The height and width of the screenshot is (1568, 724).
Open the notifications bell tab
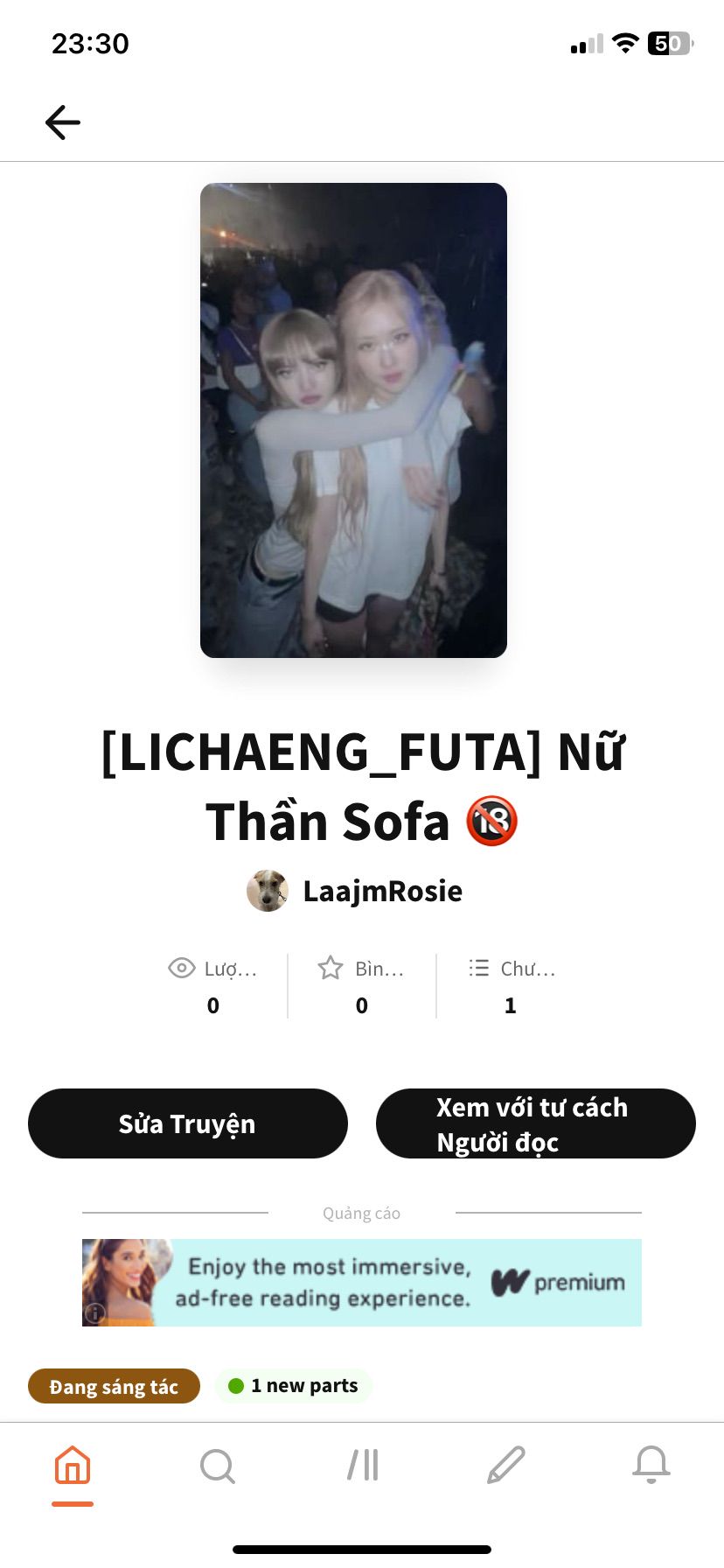point(651,1465)
